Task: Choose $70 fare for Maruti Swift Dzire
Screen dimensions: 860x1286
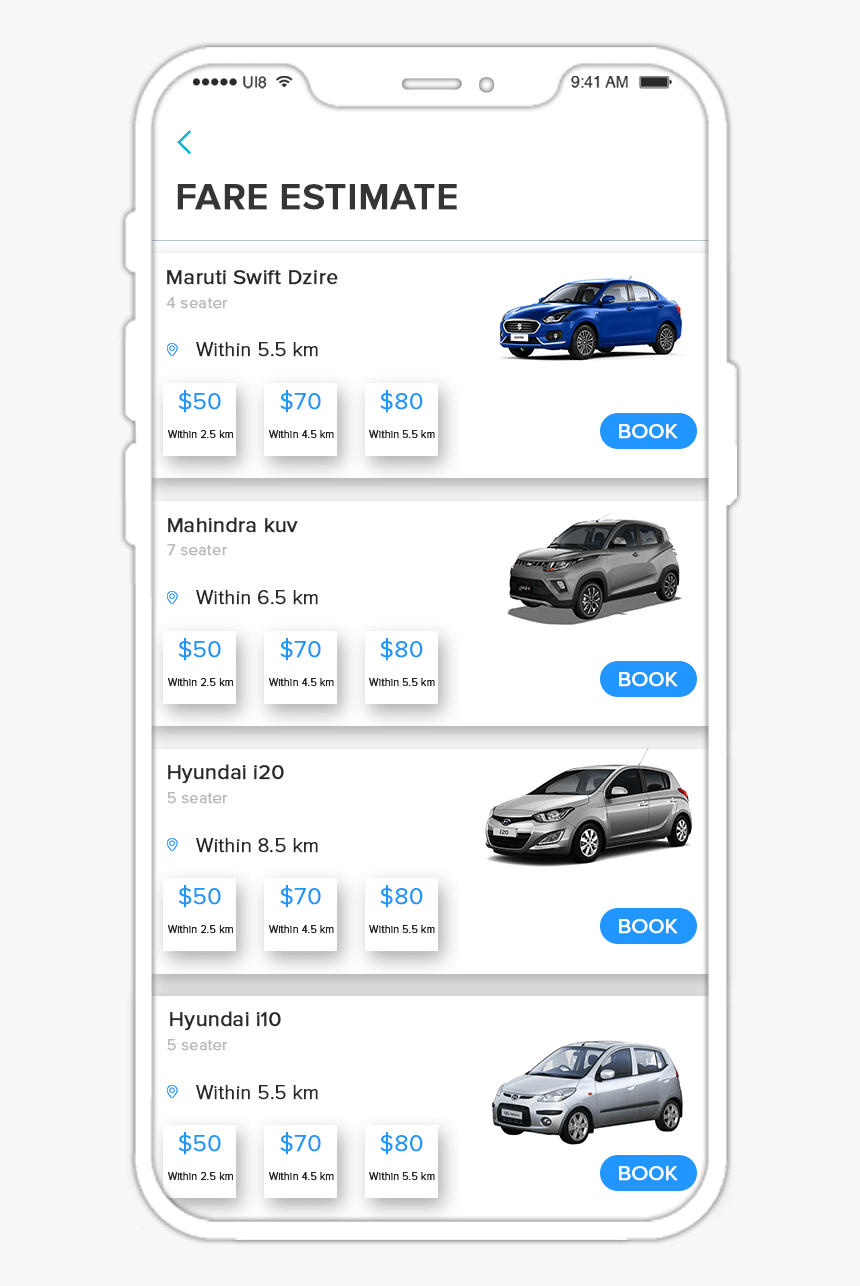Action: (300, 418)
